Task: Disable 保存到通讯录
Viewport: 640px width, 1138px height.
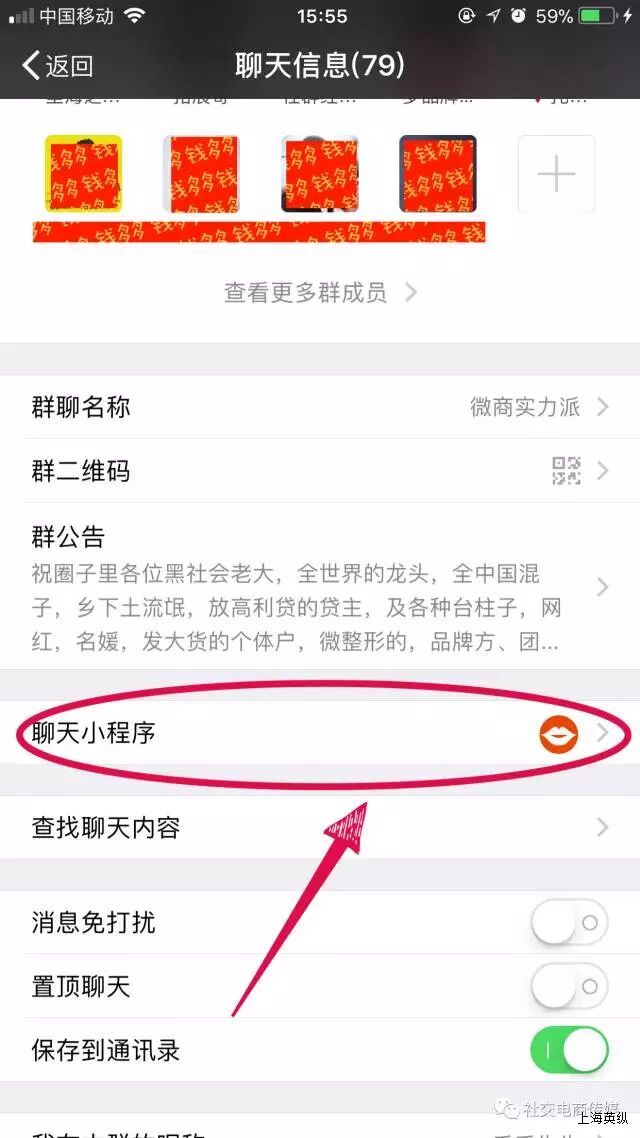Action: click(x=568, y=1050)
